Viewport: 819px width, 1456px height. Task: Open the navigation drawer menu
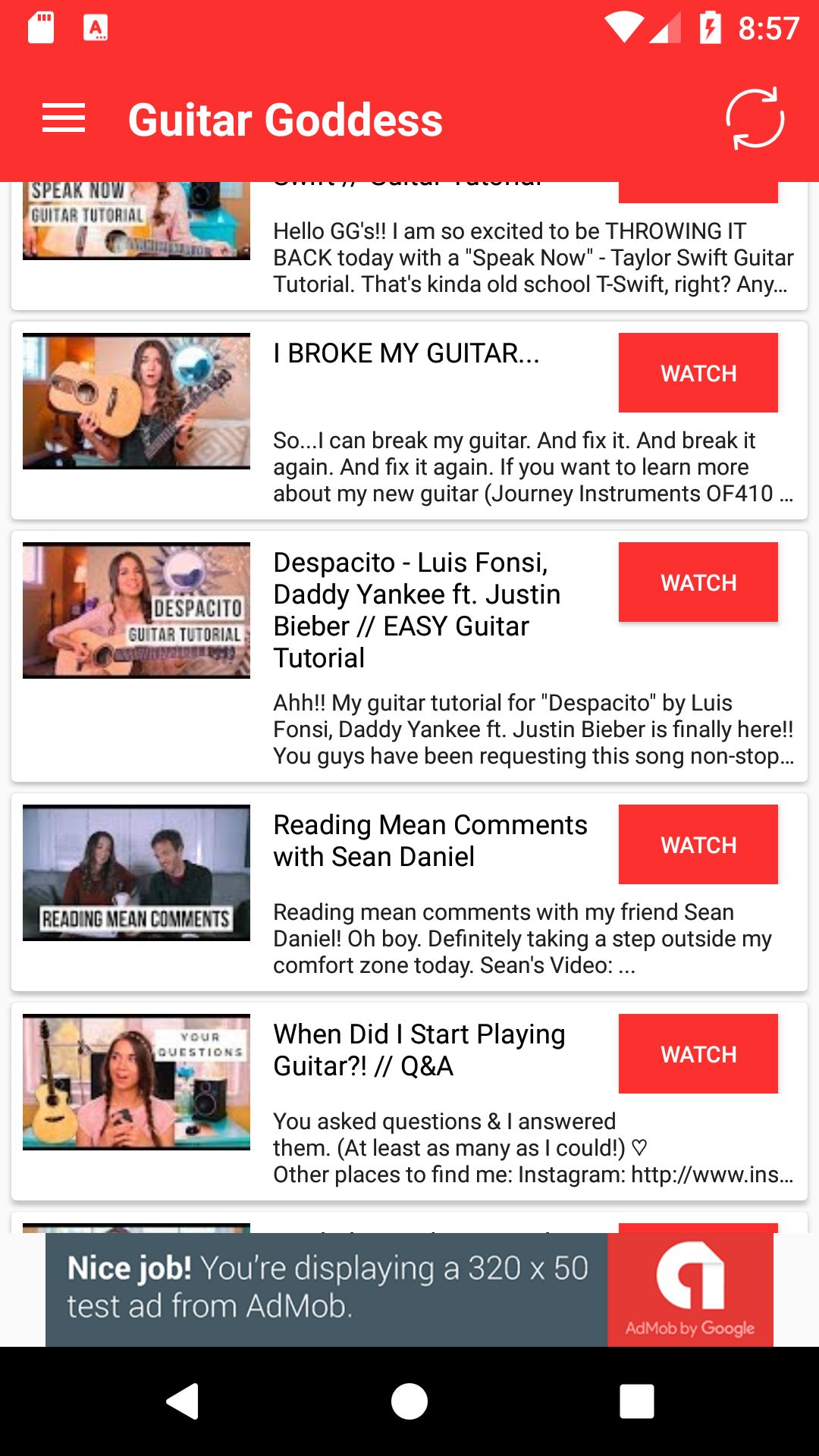coord(64,118)
